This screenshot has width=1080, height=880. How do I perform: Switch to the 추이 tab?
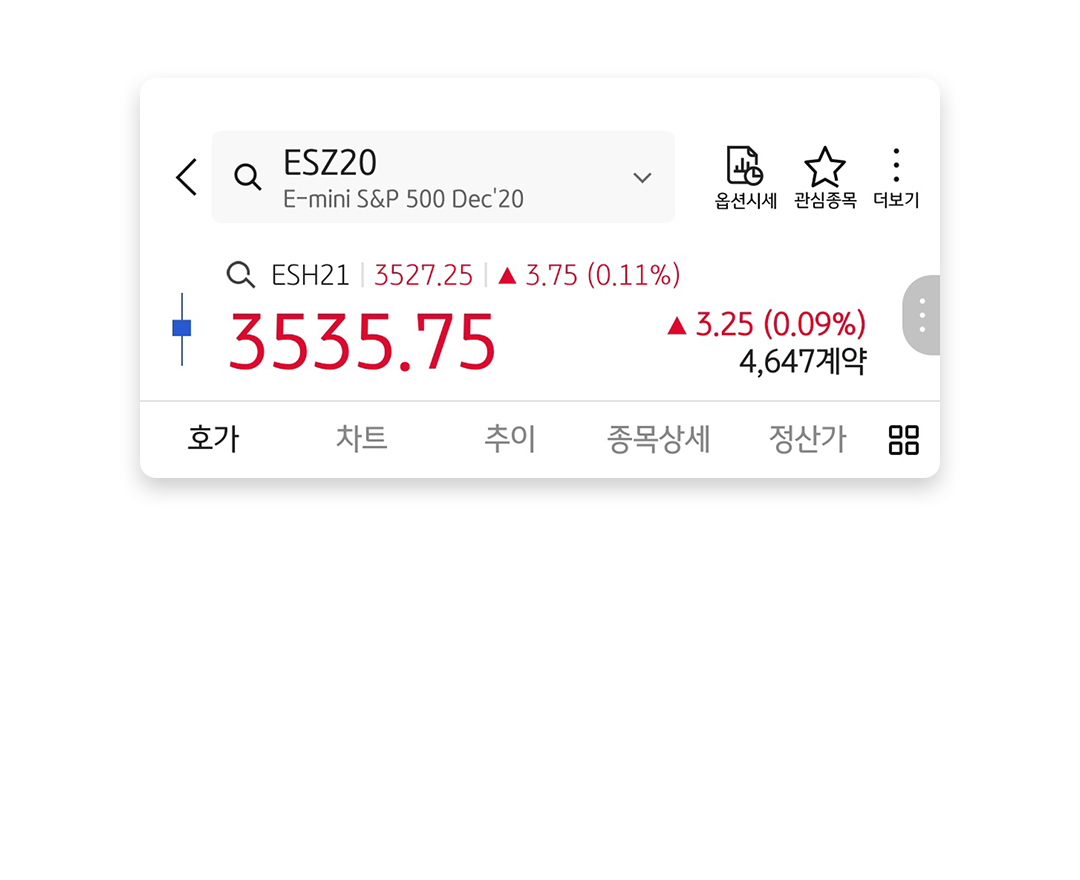point(510,439)
